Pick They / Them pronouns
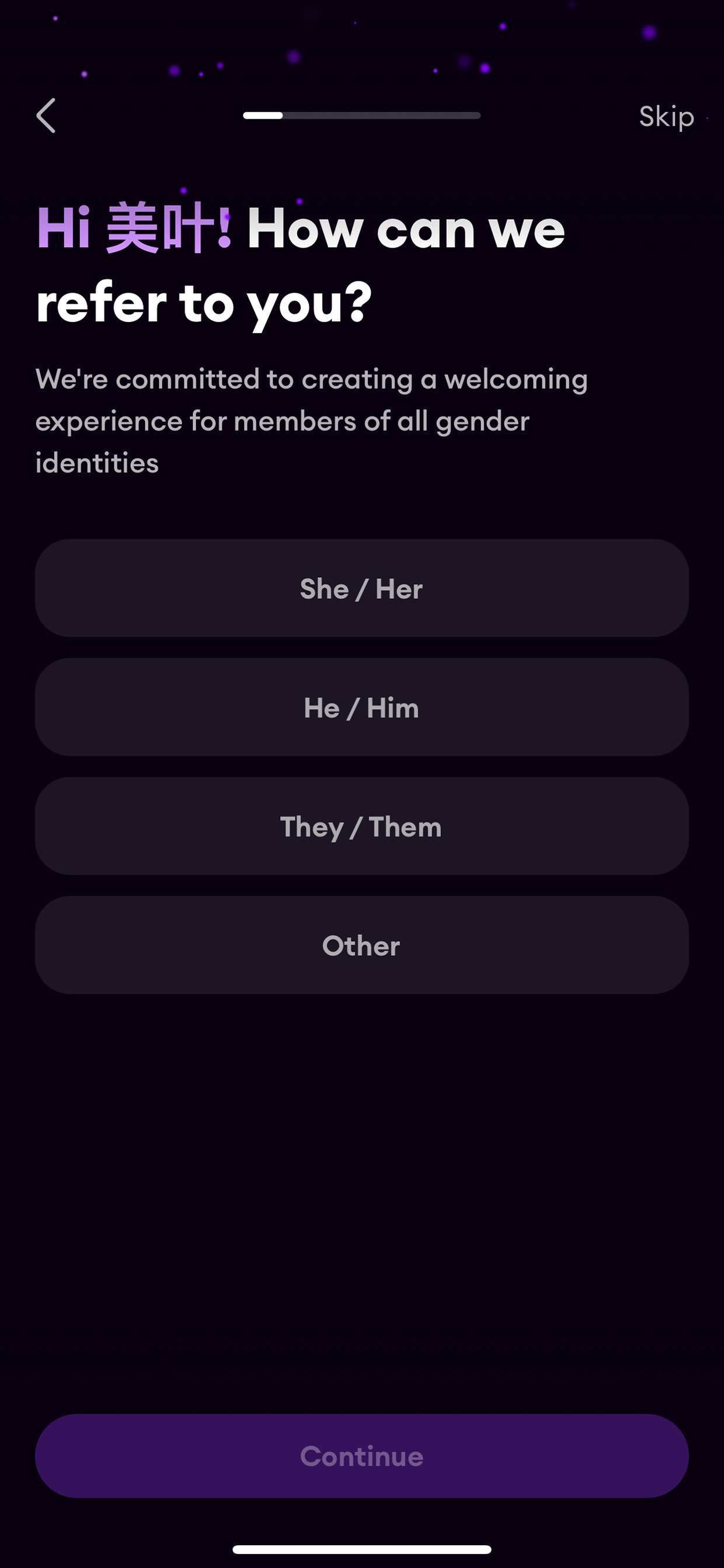This screenshot has width=724, height=1568. (x=362, y=826)
